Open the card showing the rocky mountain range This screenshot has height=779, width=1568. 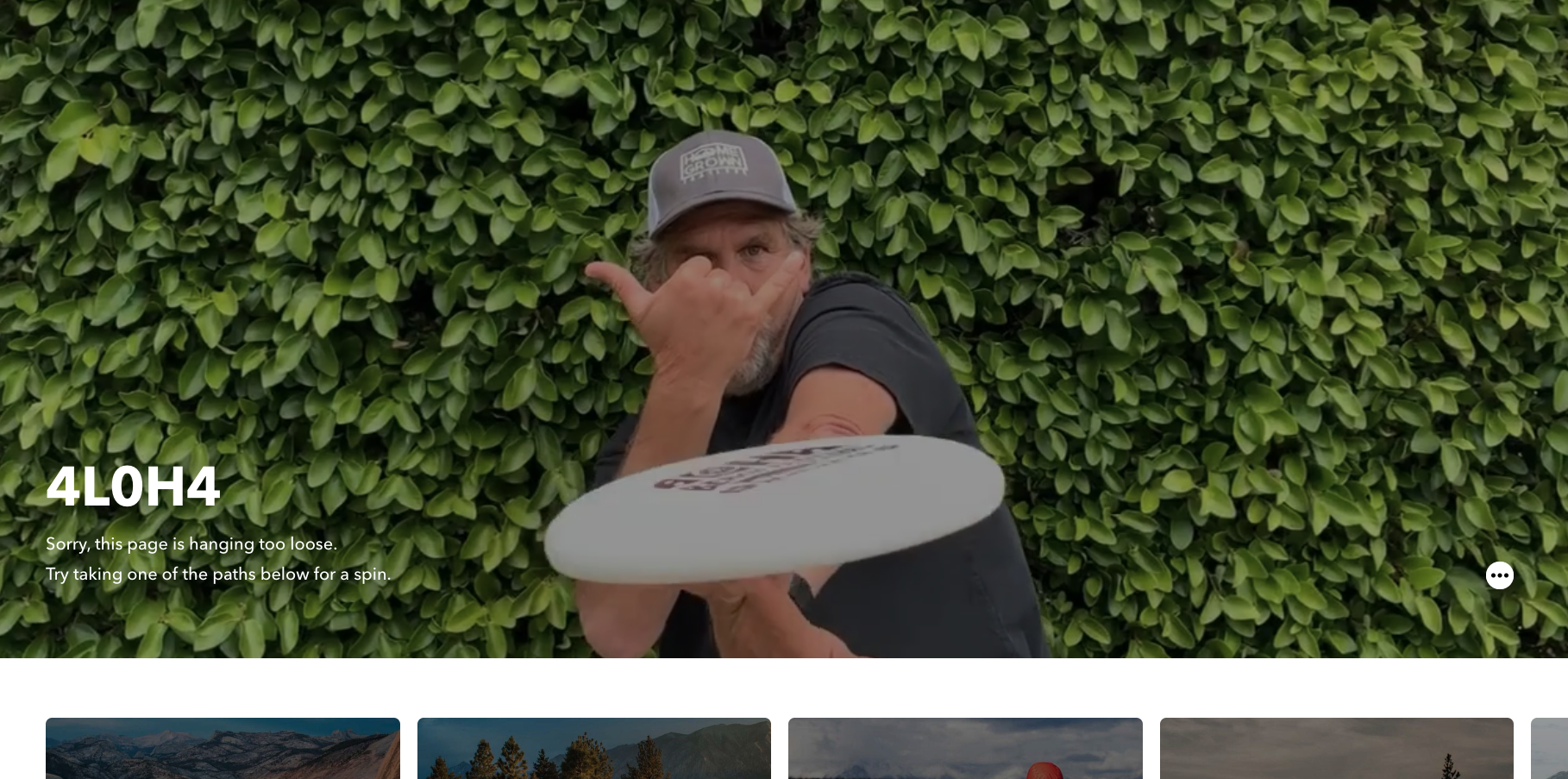point(223,748)
